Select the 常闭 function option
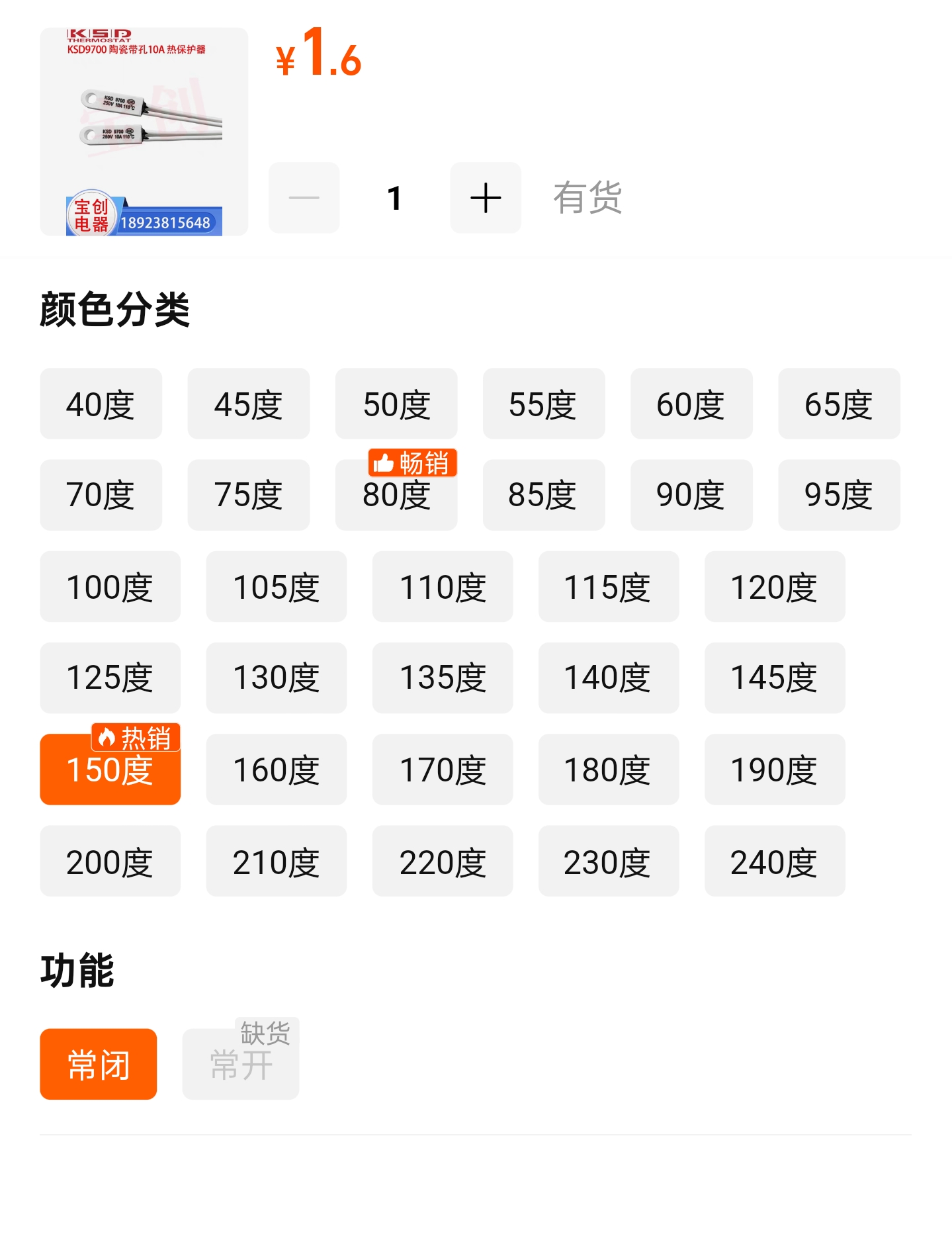The height and width of the screenshot is (1236, 952). click(x=99, y=1064)
